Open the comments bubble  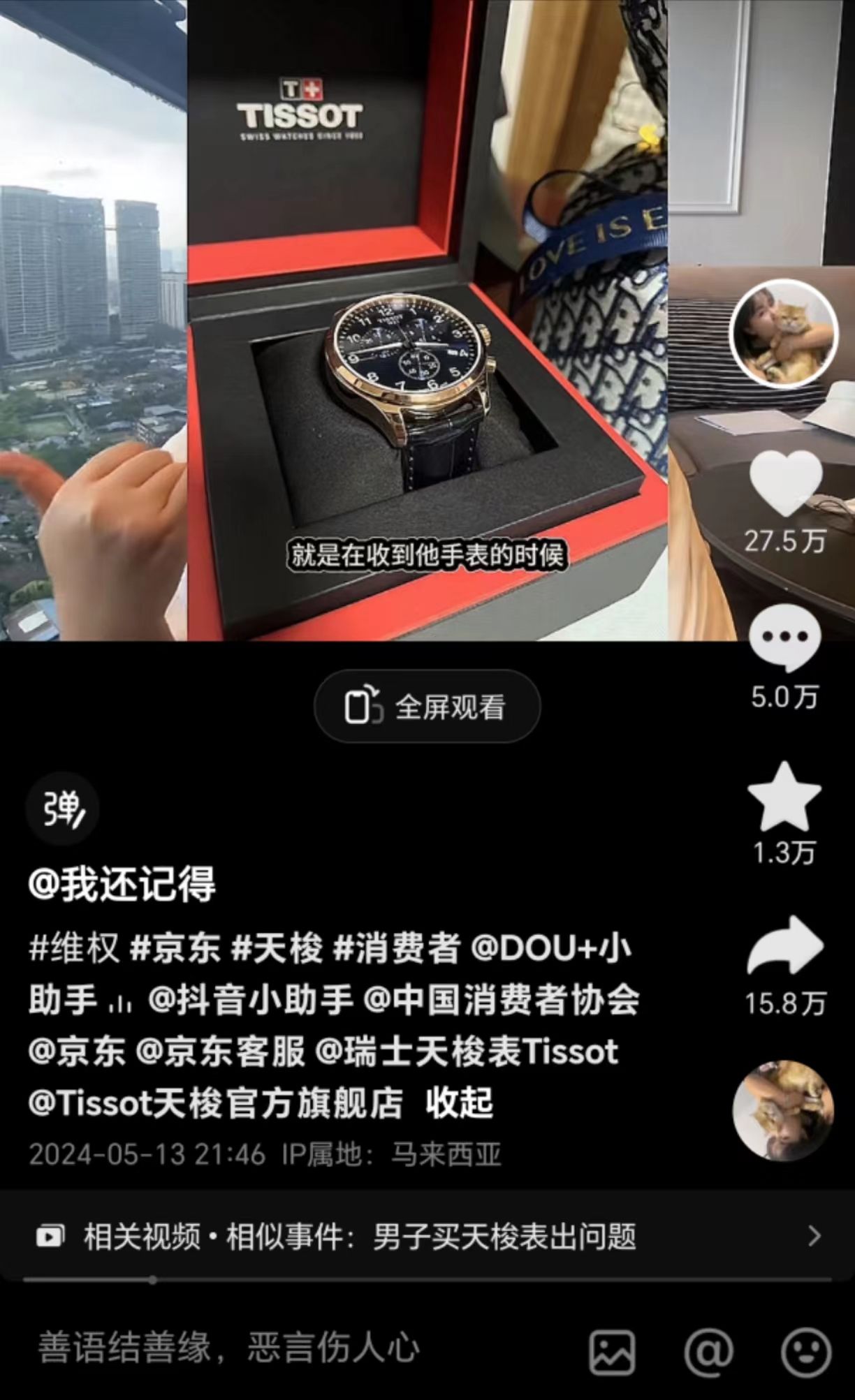pos(784,638)
